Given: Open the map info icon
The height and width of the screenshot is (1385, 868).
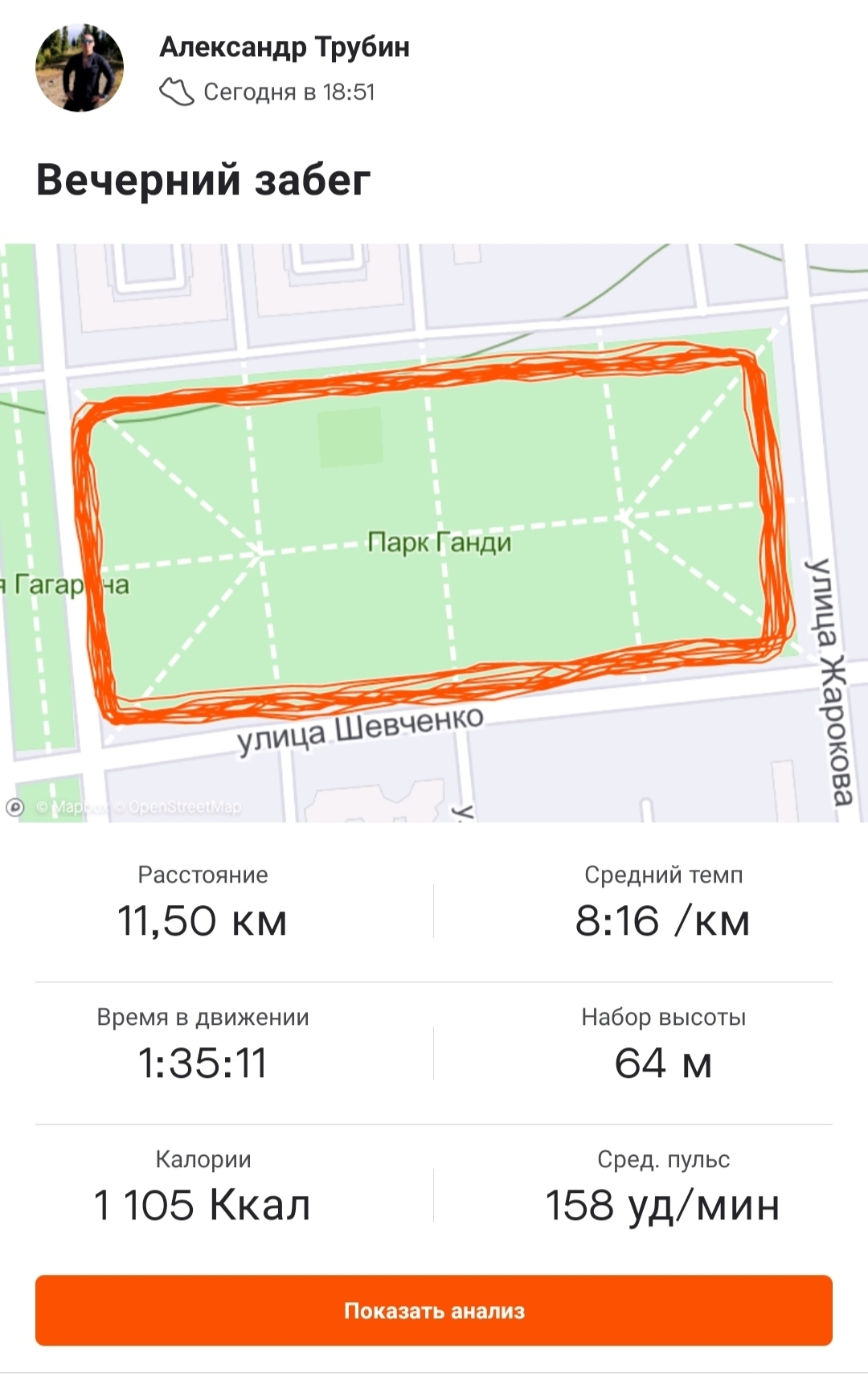Looking at the screenshot, I should coord(15,806).
